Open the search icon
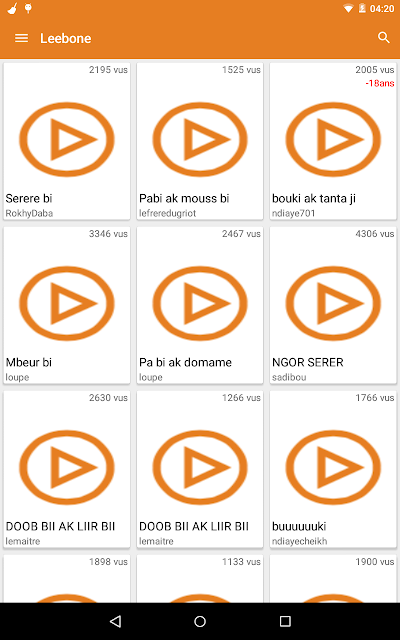The width and height of the screenshot is (400, 640). pos(383,38)
